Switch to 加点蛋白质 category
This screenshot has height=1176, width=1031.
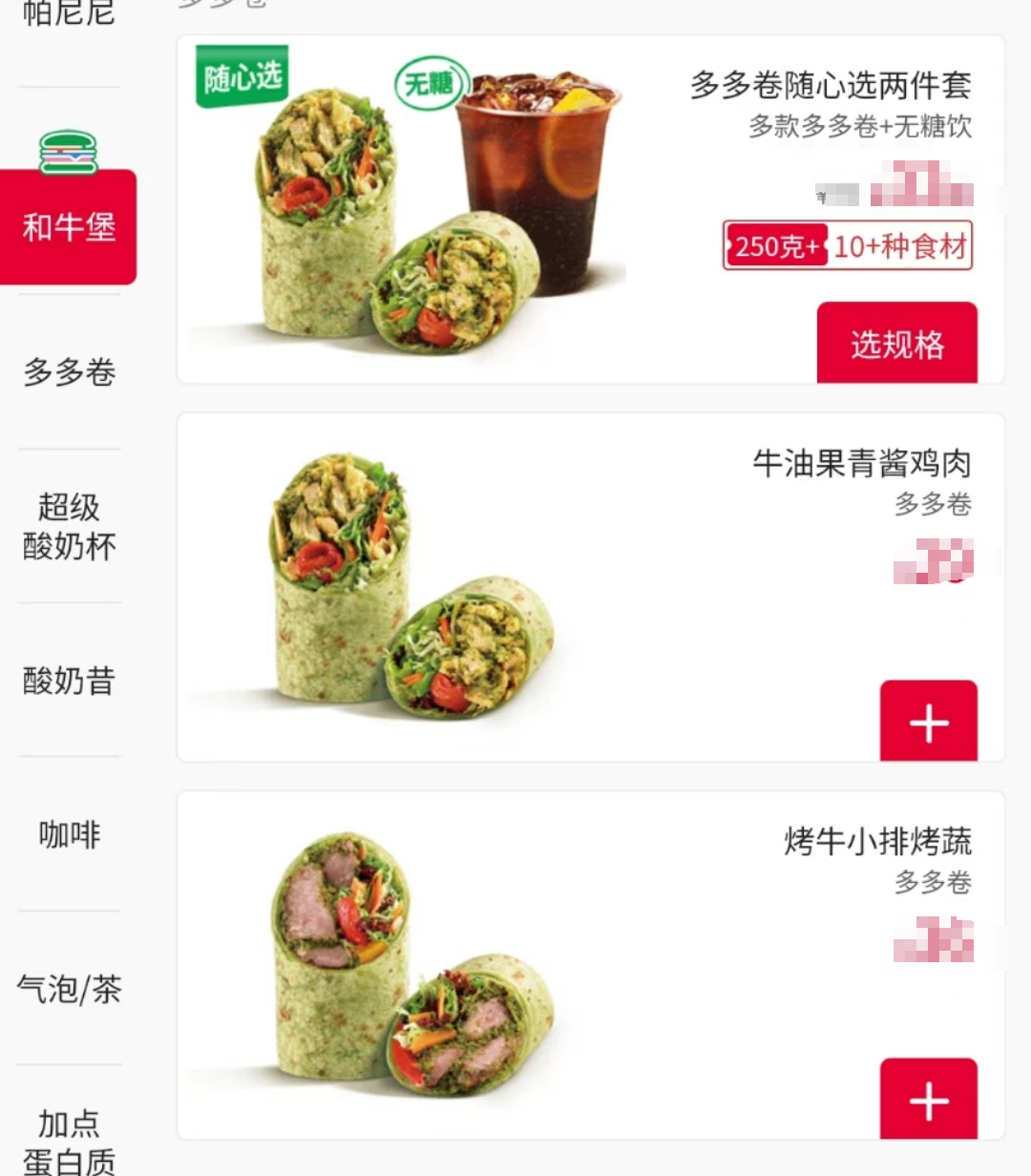click(69, 1142)
